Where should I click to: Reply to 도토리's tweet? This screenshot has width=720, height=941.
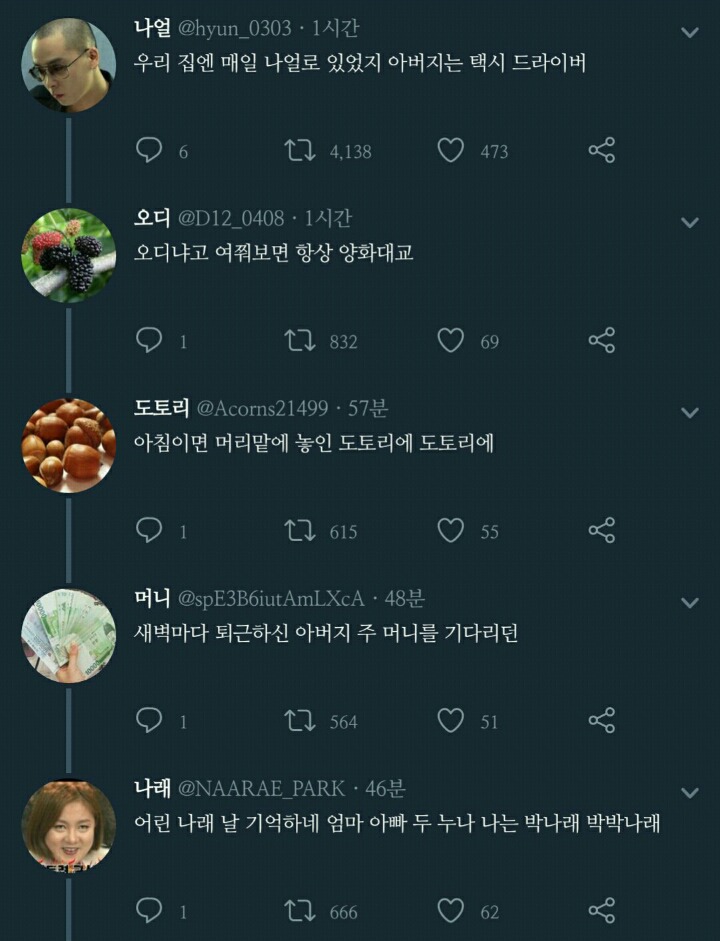coord(149,531)
